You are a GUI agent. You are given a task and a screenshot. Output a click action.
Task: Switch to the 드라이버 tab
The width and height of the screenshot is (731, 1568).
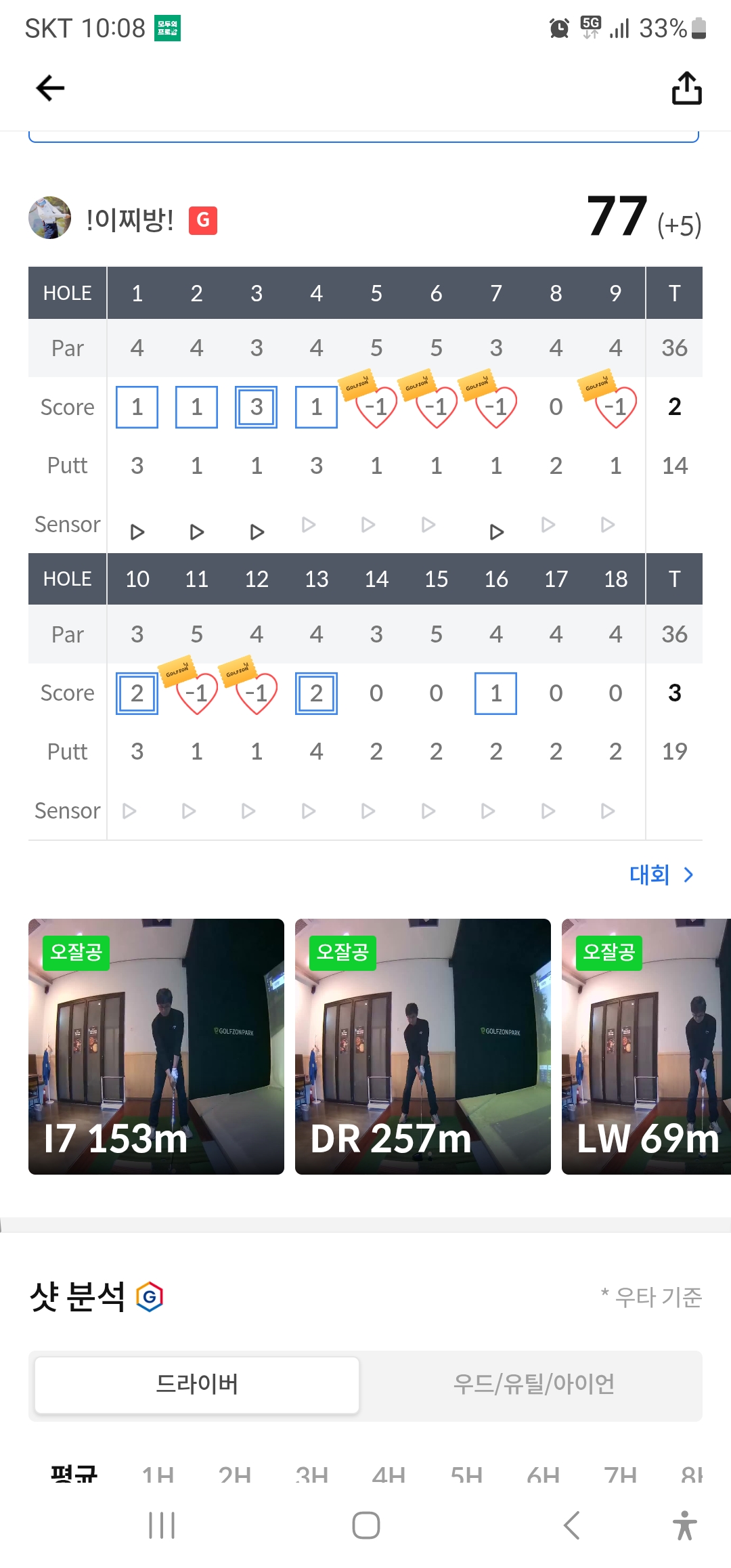(x=197, y=1385)
